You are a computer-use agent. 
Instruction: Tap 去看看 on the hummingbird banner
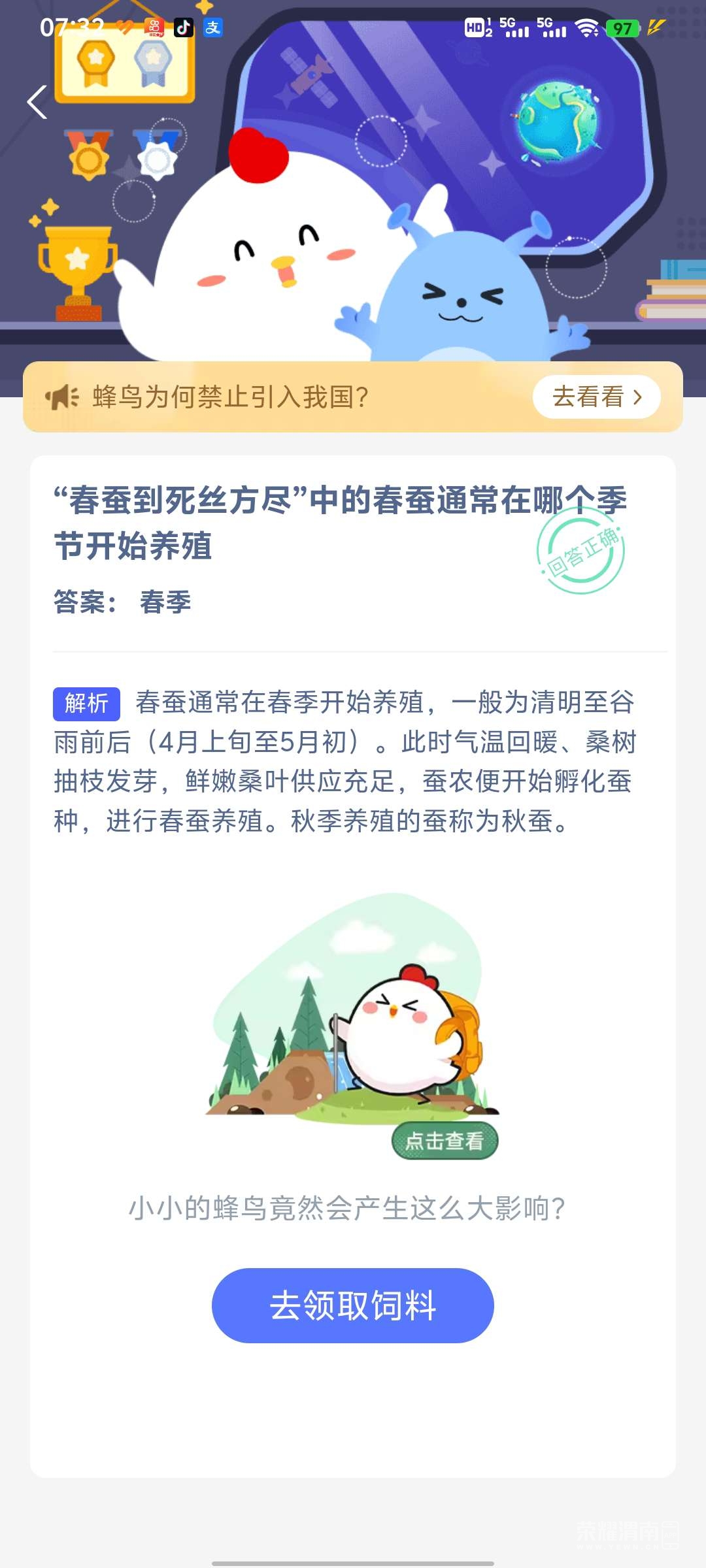tap(596, 397)
